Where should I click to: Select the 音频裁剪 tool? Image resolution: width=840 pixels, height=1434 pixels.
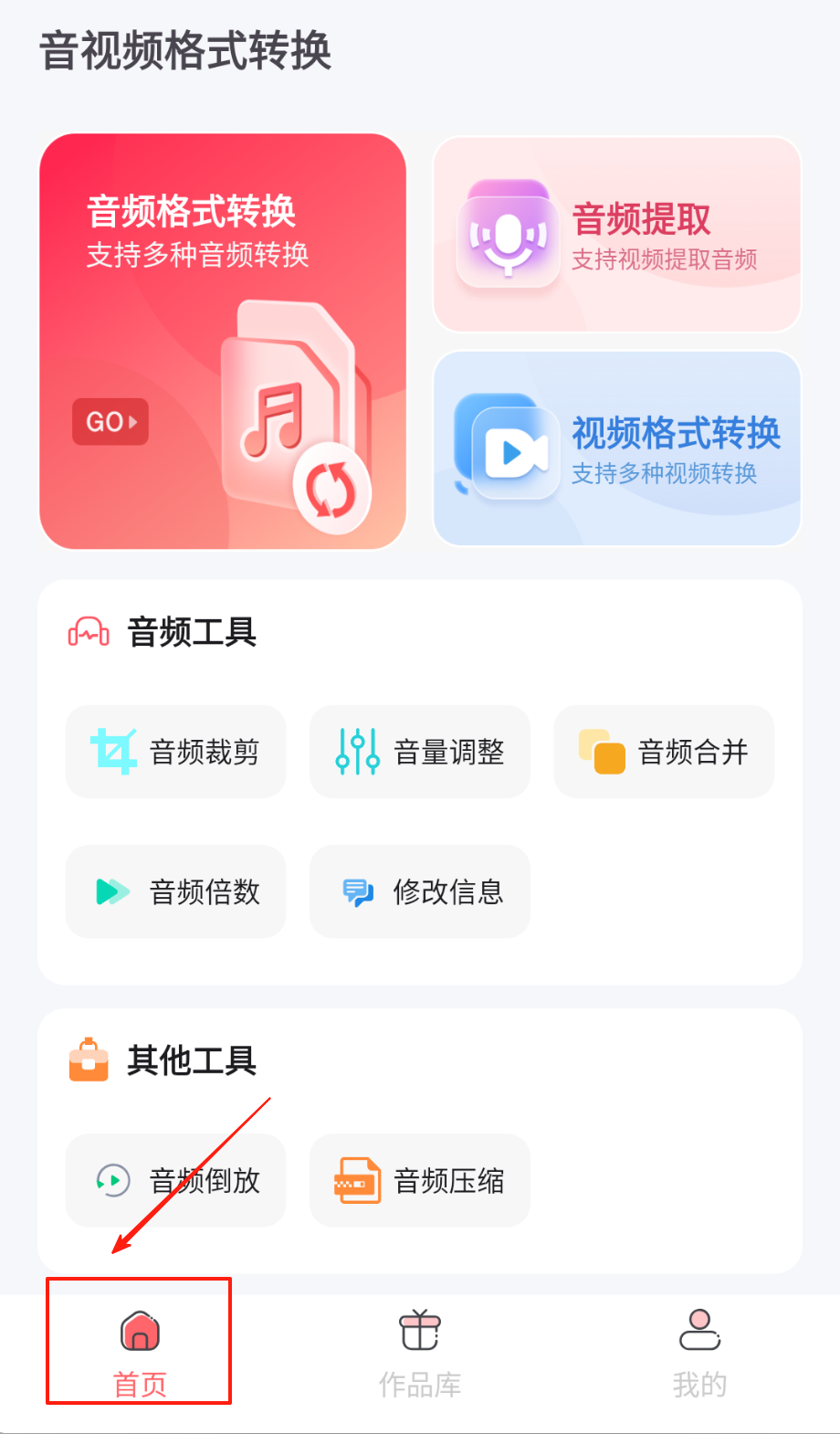tap(175, 752)
